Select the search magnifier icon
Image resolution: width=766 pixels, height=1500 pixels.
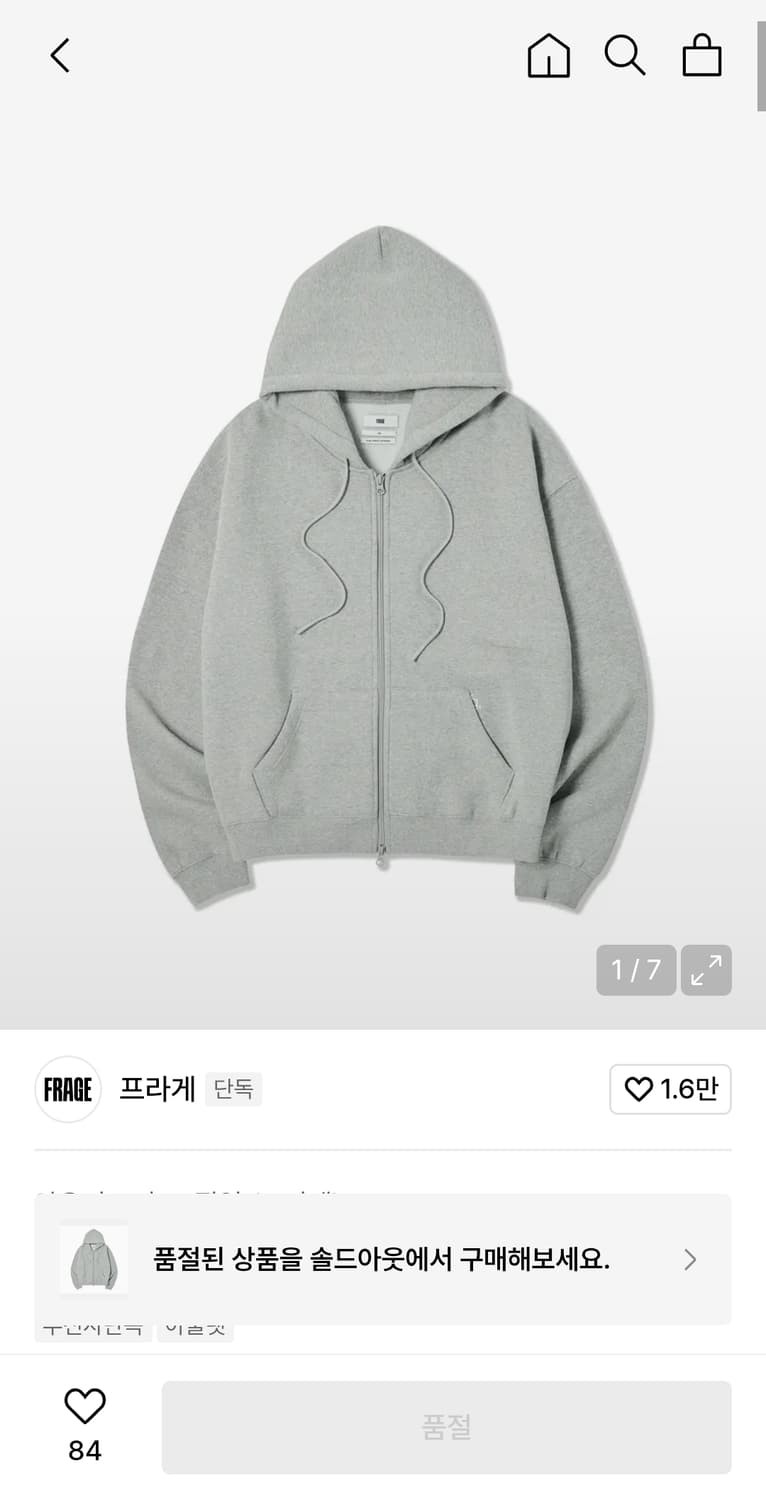(626, 56)
